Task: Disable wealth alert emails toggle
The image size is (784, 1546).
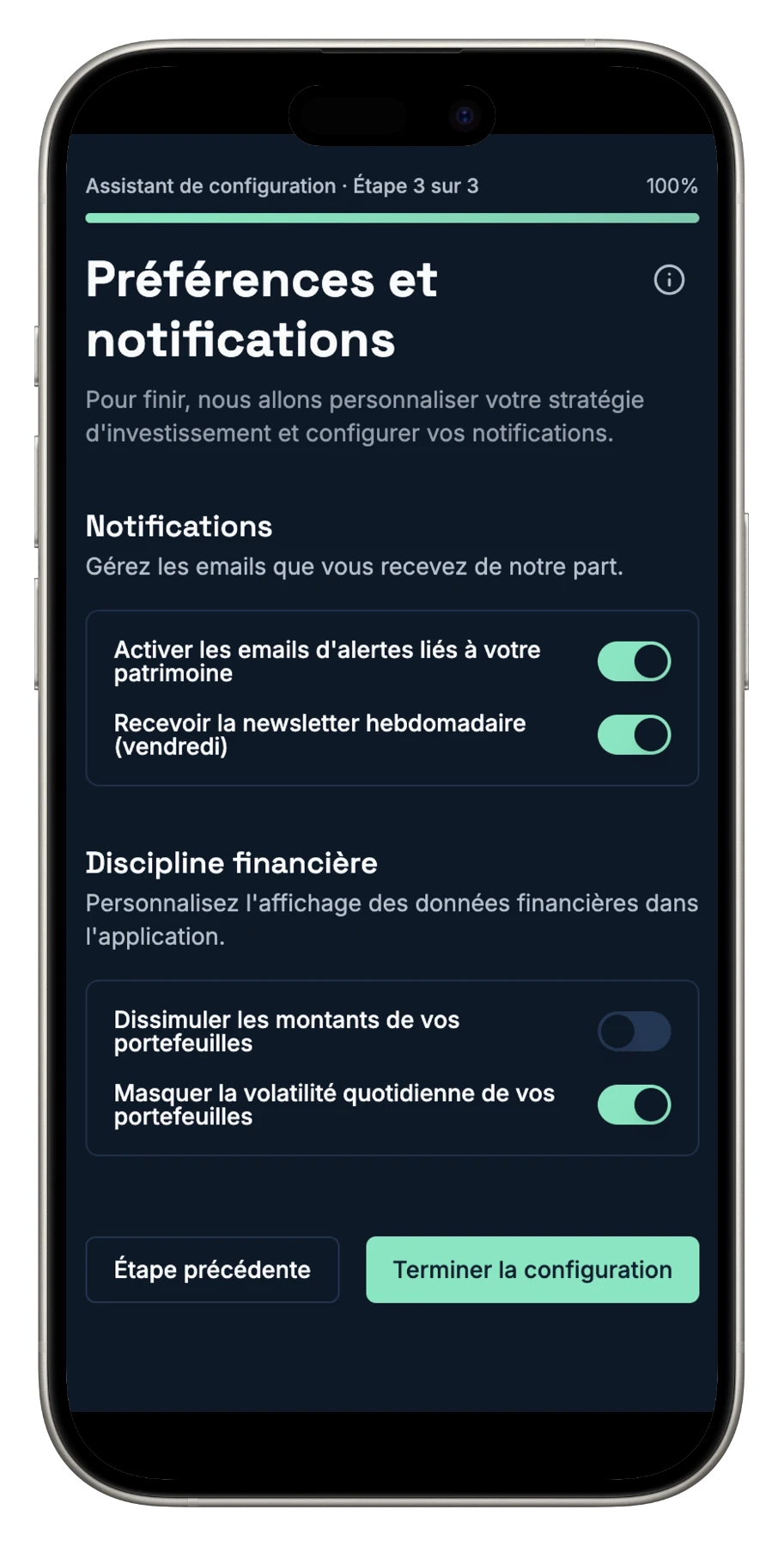Action: pyautogui.click(x=634, y=661)
